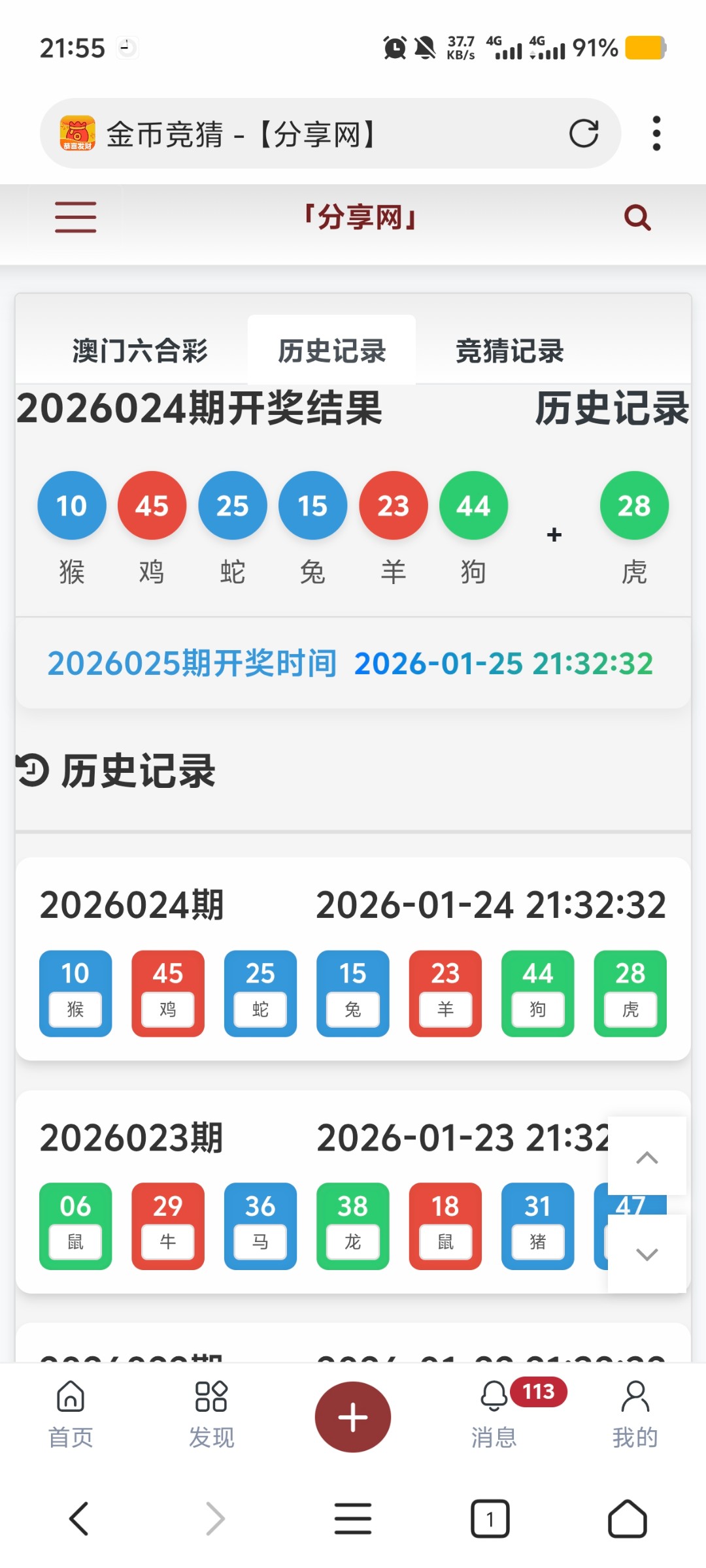Screen dimensions: 706x1568
Task: Open the hamburger drawer menu
Action: 75,218
